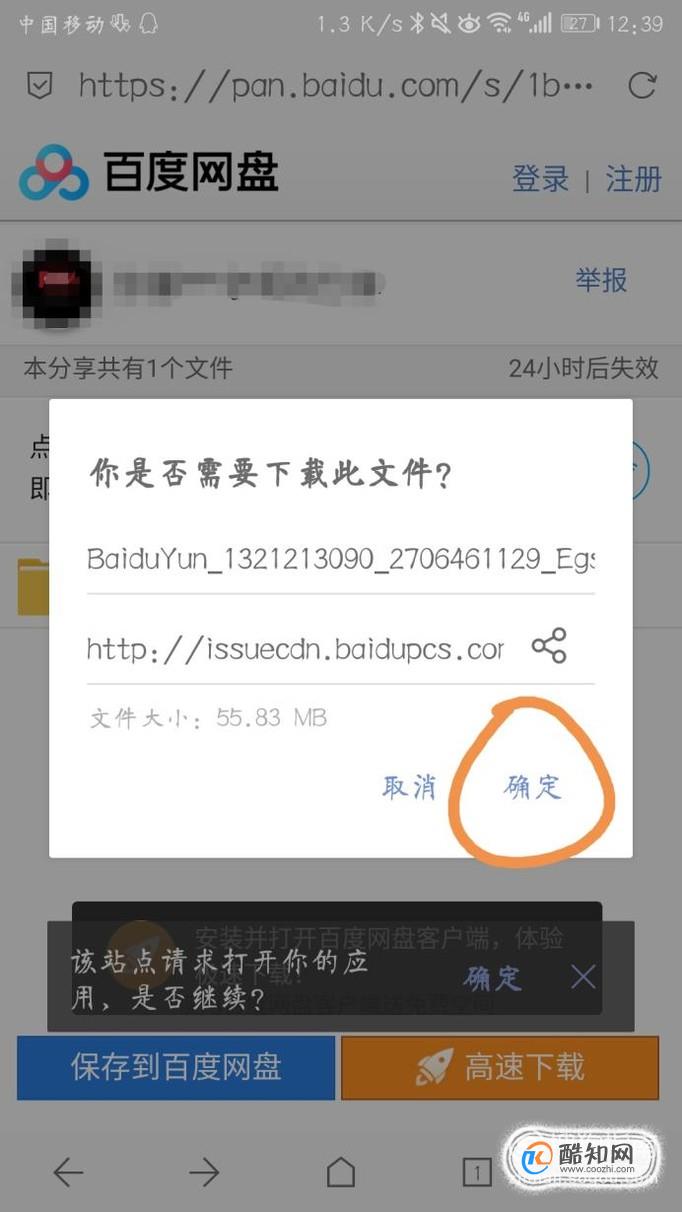Edit the issuecdn download URL field

(x=295, y=650)
